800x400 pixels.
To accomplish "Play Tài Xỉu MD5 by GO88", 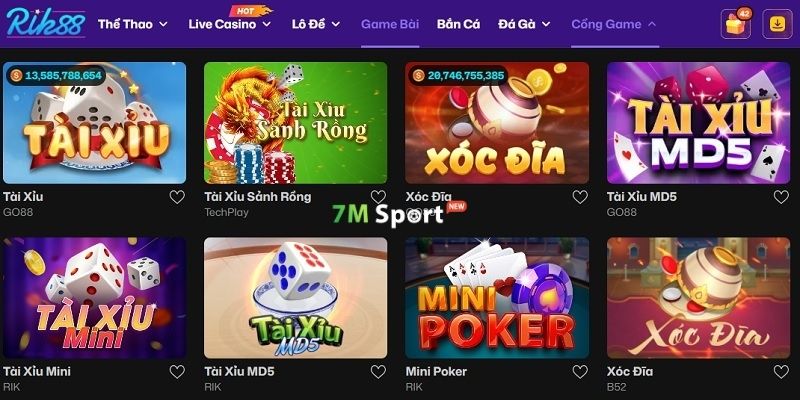I will pos(698,123).
